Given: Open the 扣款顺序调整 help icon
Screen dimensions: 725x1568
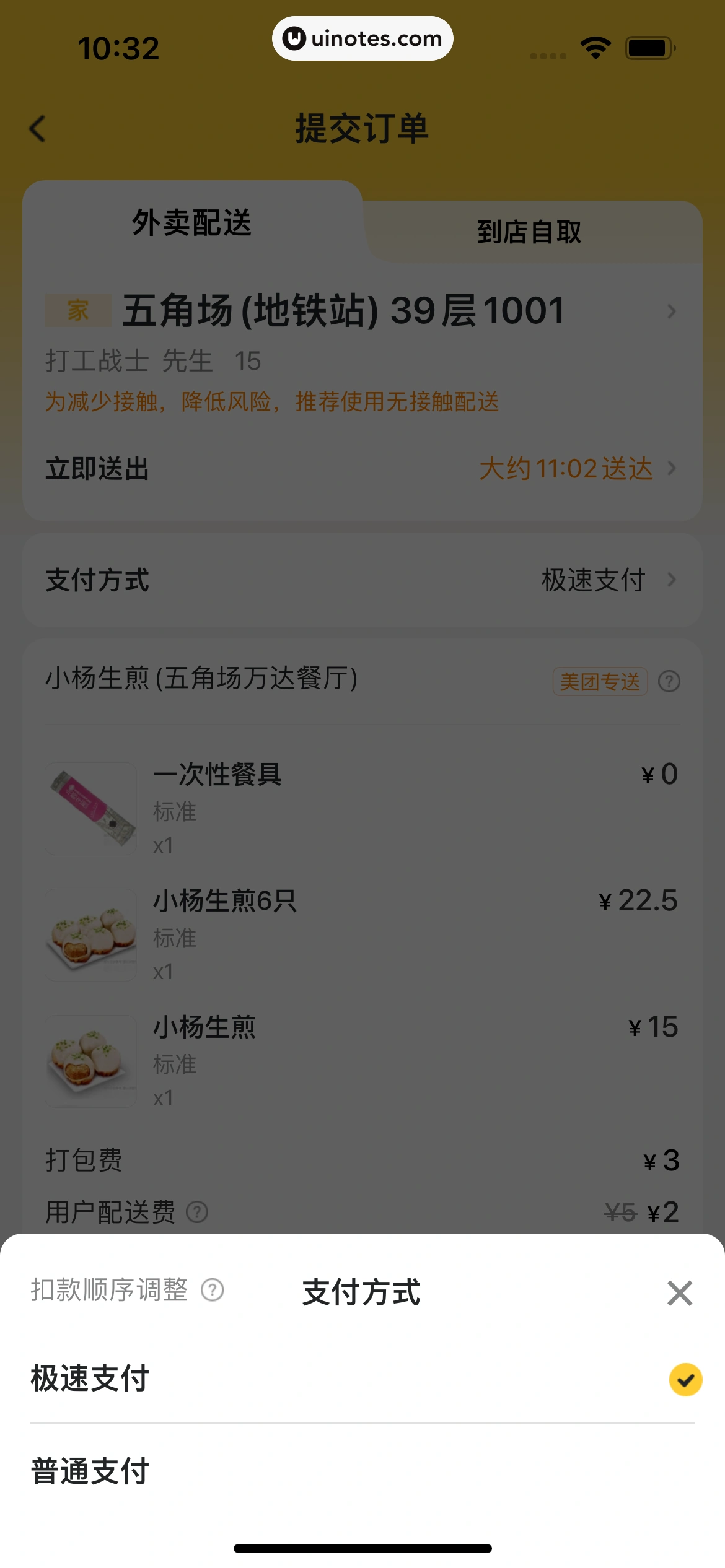Looking at the screenshot, I should (212, 1291).
